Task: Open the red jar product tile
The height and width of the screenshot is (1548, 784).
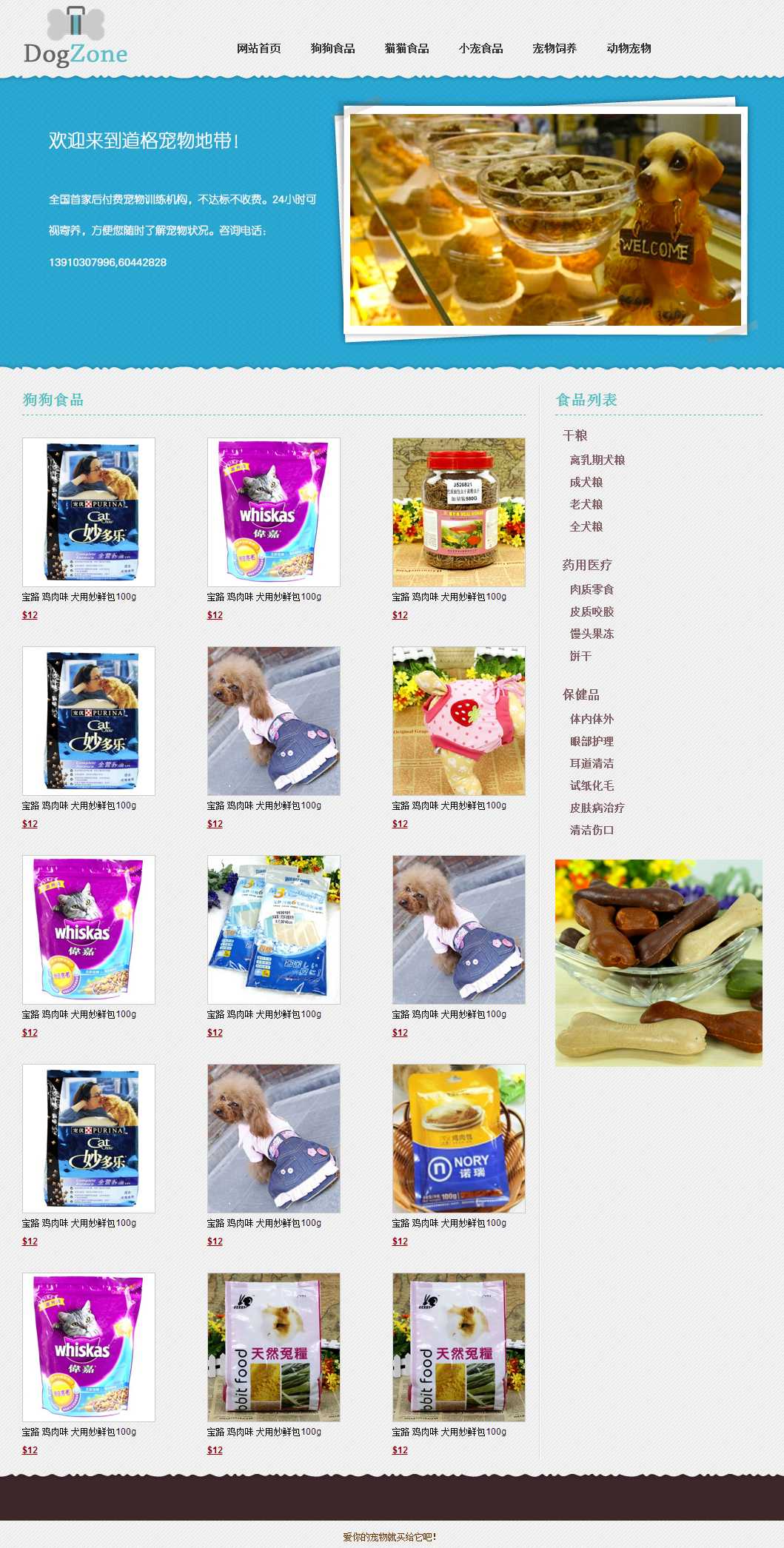Action: 458,512
